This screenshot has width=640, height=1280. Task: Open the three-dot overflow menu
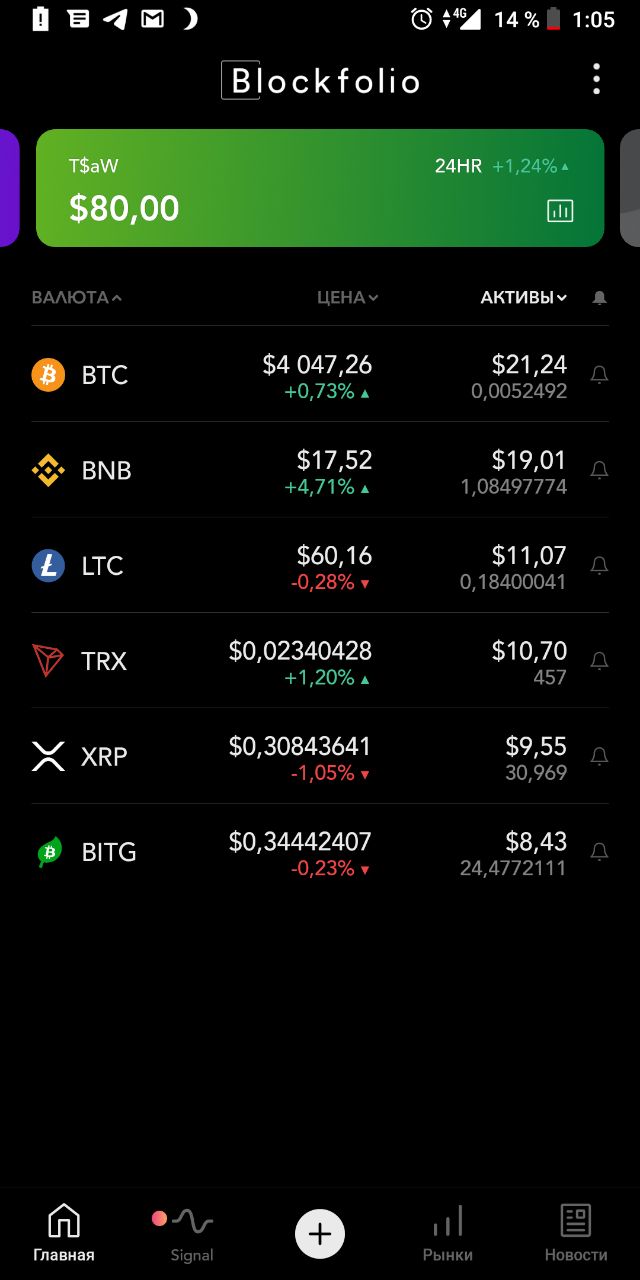596,79
